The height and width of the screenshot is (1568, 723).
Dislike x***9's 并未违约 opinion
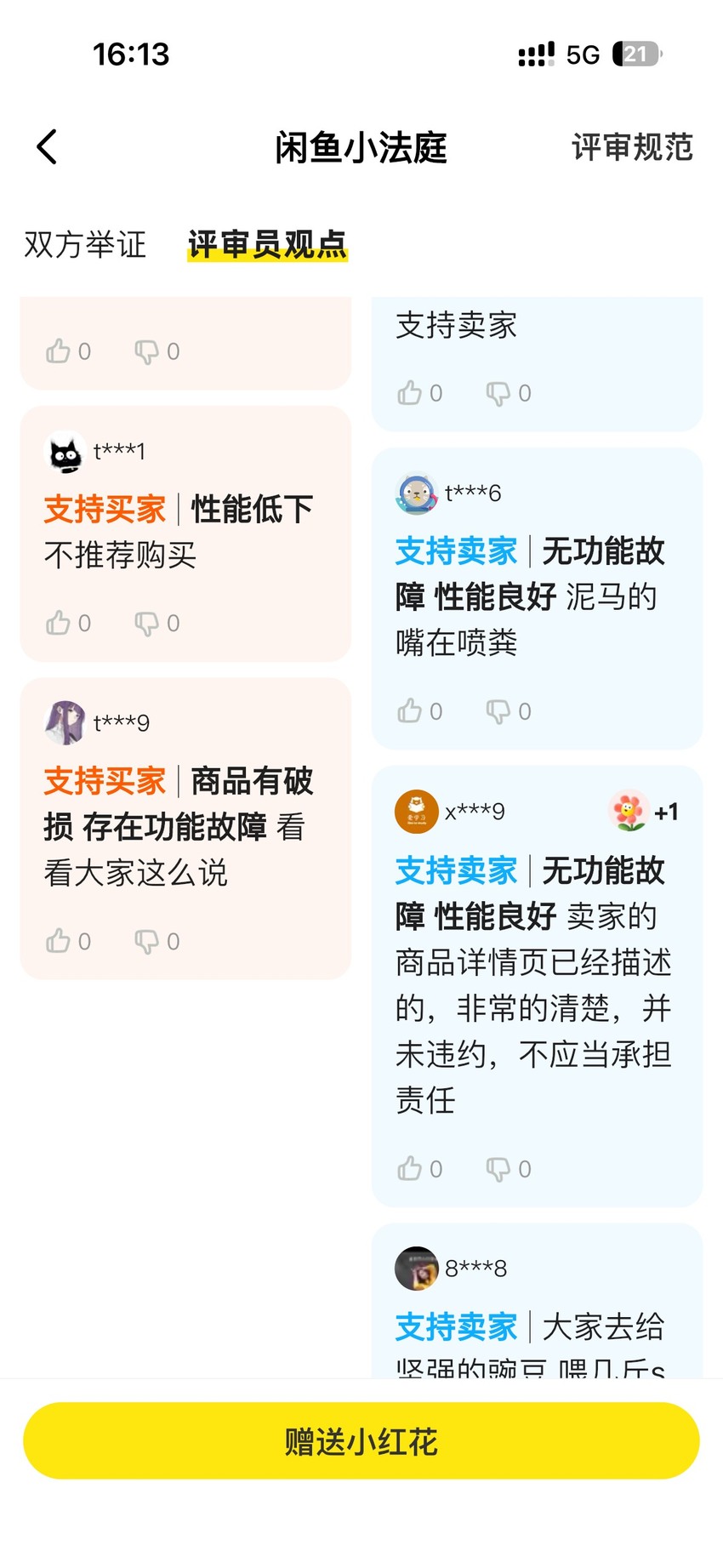(x=509, y=1168)
